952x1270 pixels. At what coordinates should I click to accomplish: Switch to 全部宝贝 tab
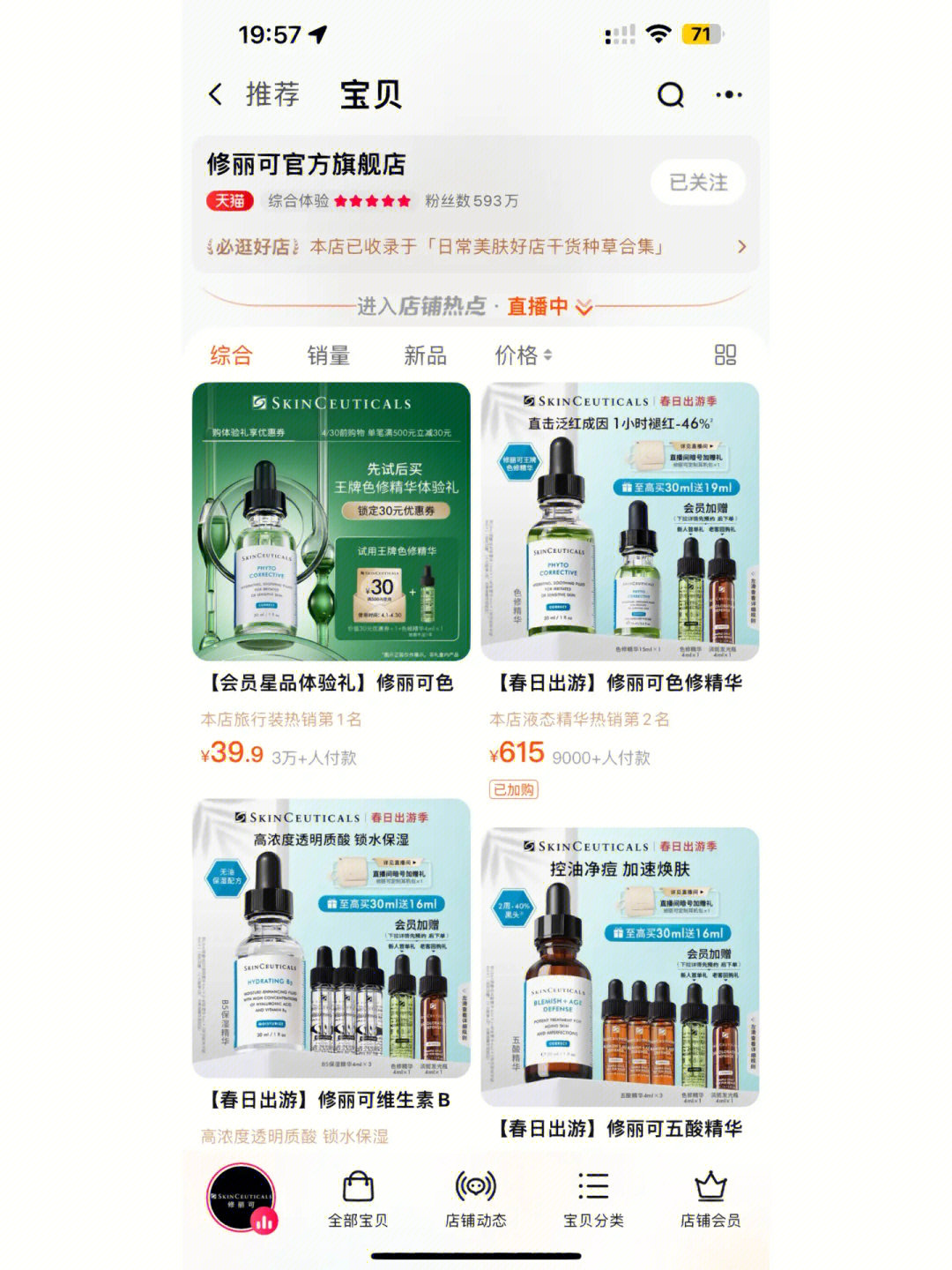click(x=358, y=1199)
